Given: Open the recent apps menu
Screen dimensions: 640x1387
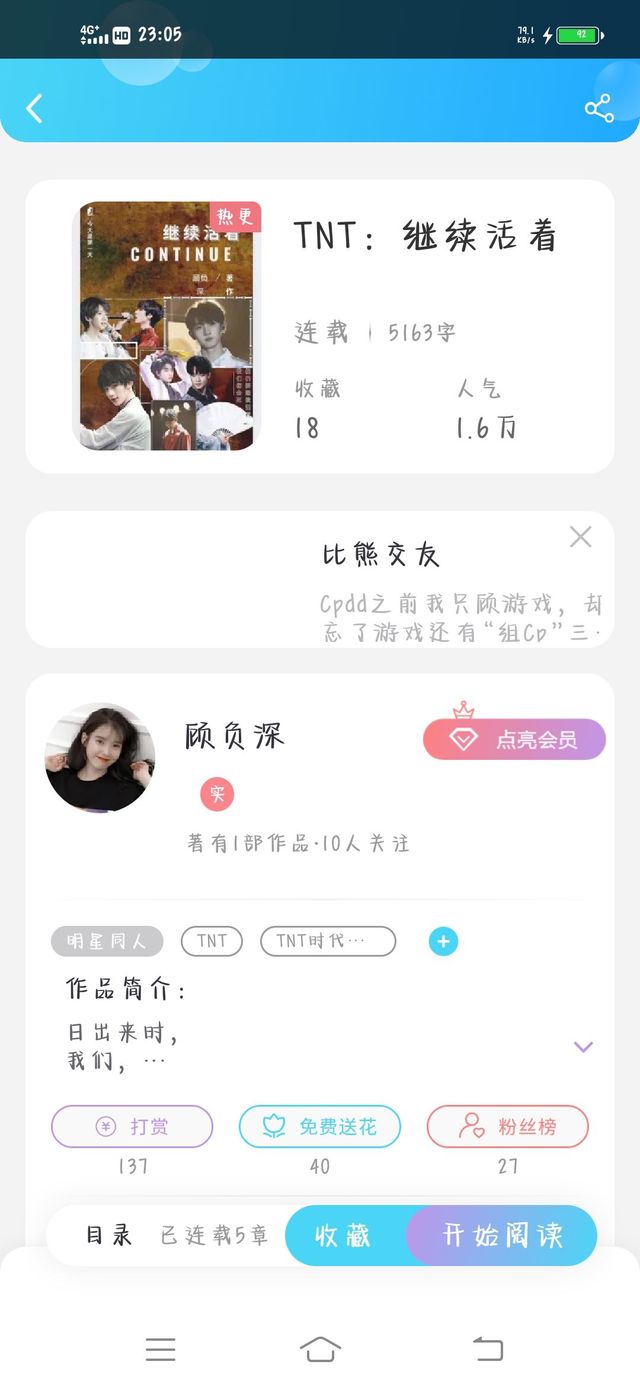Looking at the screenshot, I should click(160, 1349).
